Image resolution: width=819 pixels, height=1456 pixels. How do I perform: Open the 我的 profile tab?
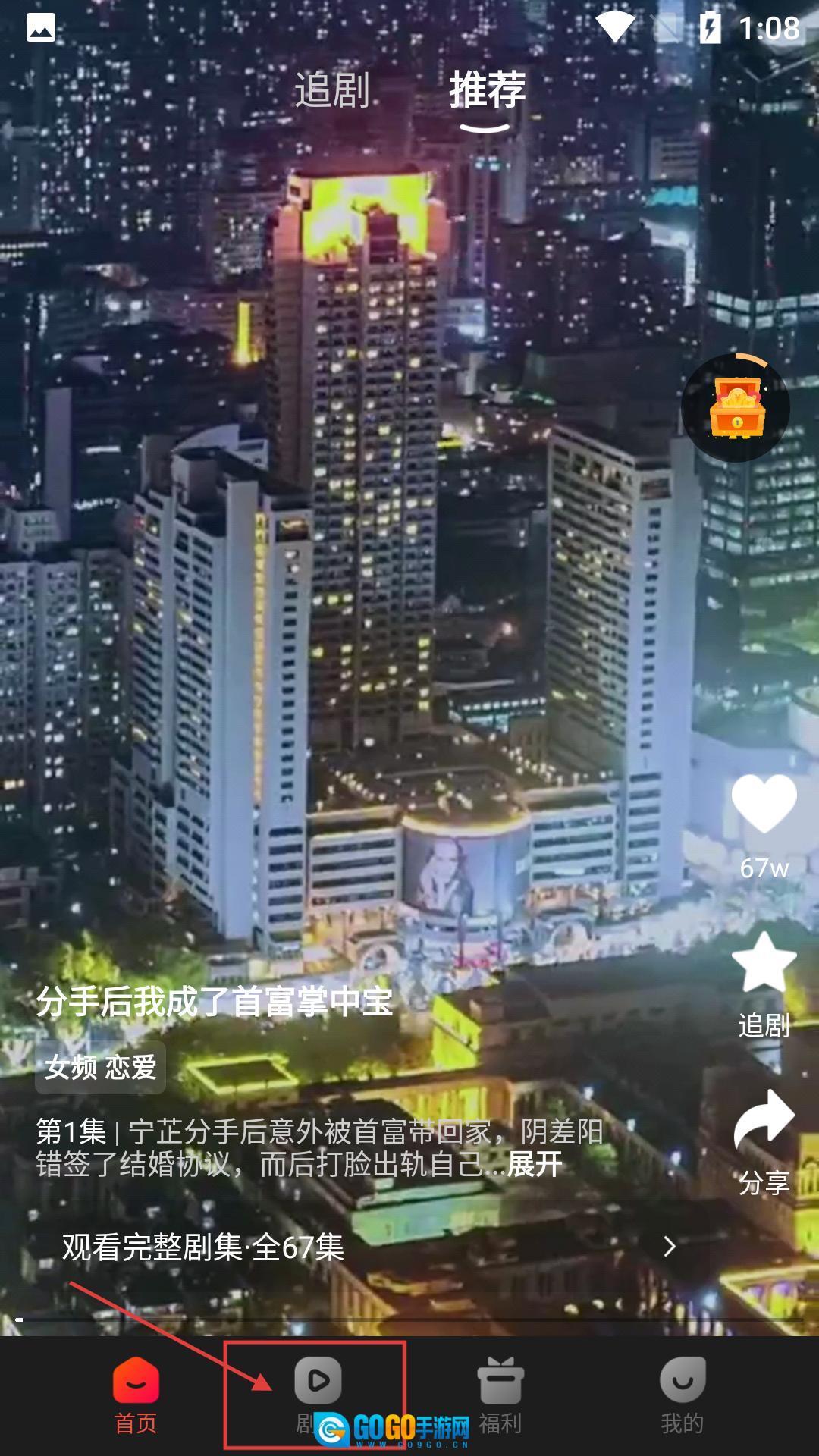682,1397
